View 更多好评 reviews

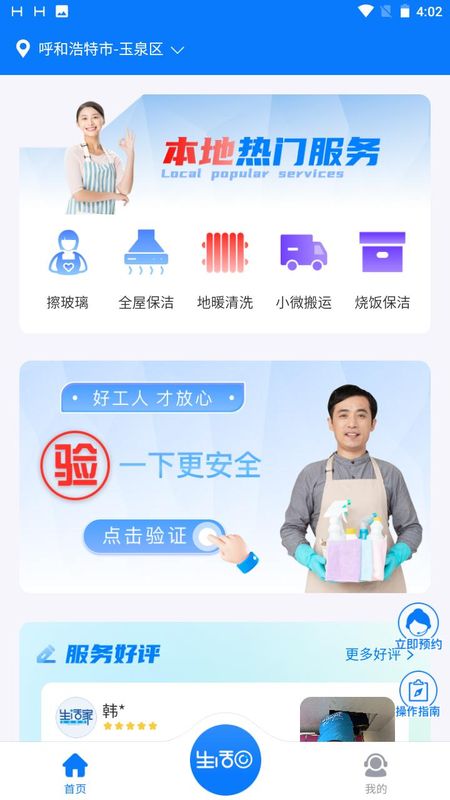point(379,655)
